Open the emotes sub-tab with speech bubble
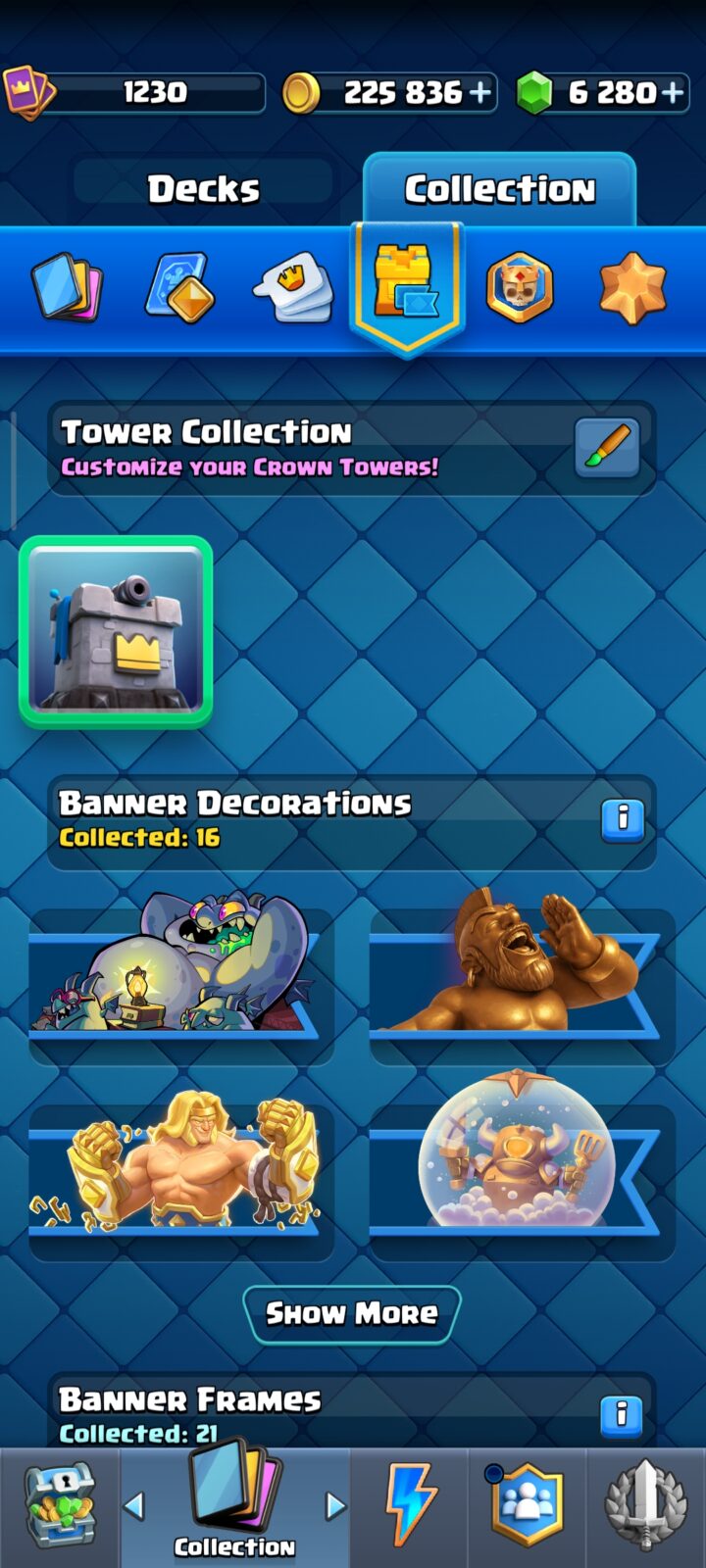The width and height of the screenshot is (706, 1568). (293, 288)
